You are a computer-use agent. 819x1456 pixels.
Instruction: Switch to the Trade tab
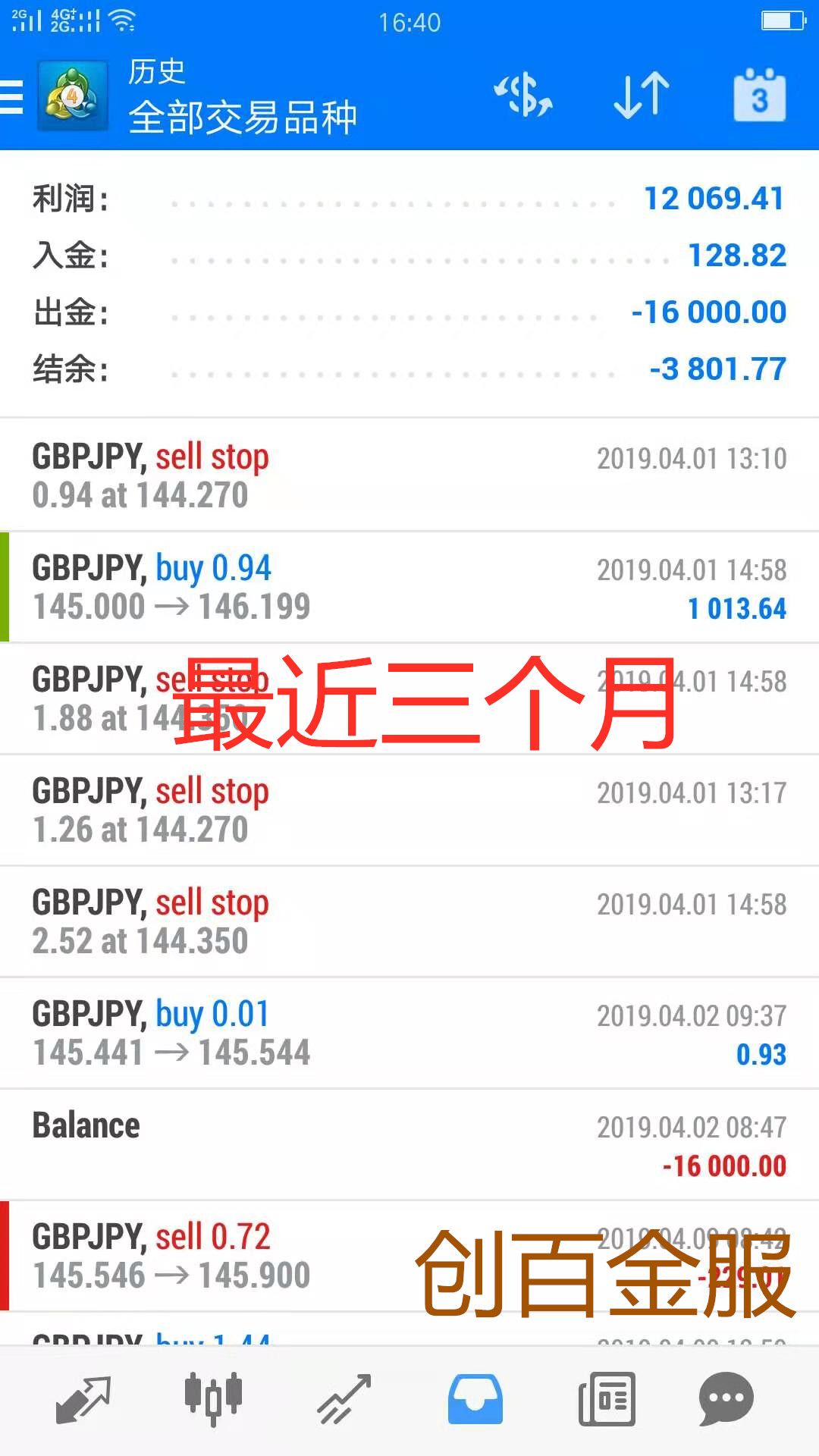click(x=344, y=1399)
